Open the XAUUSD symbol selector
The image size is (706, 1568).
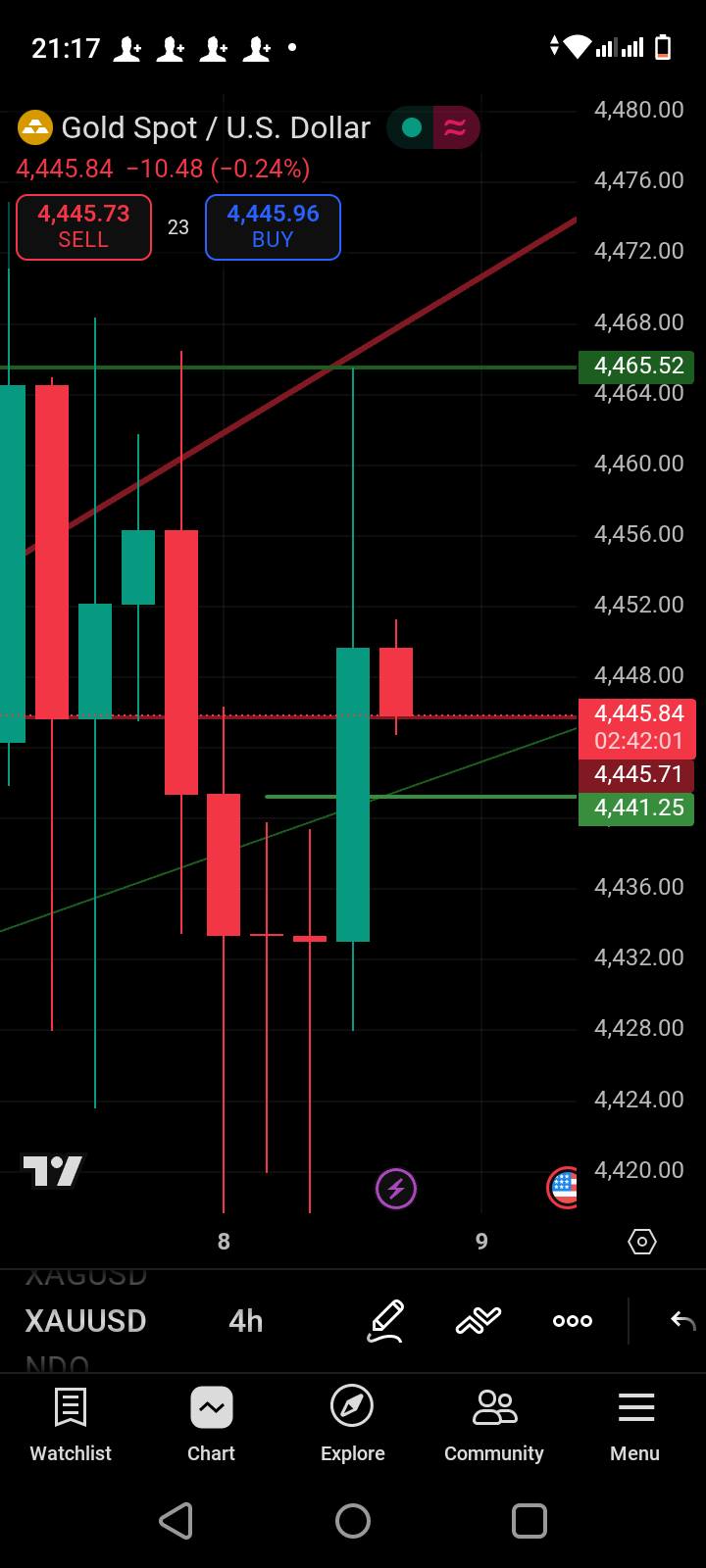click(x=86, y=1321)
